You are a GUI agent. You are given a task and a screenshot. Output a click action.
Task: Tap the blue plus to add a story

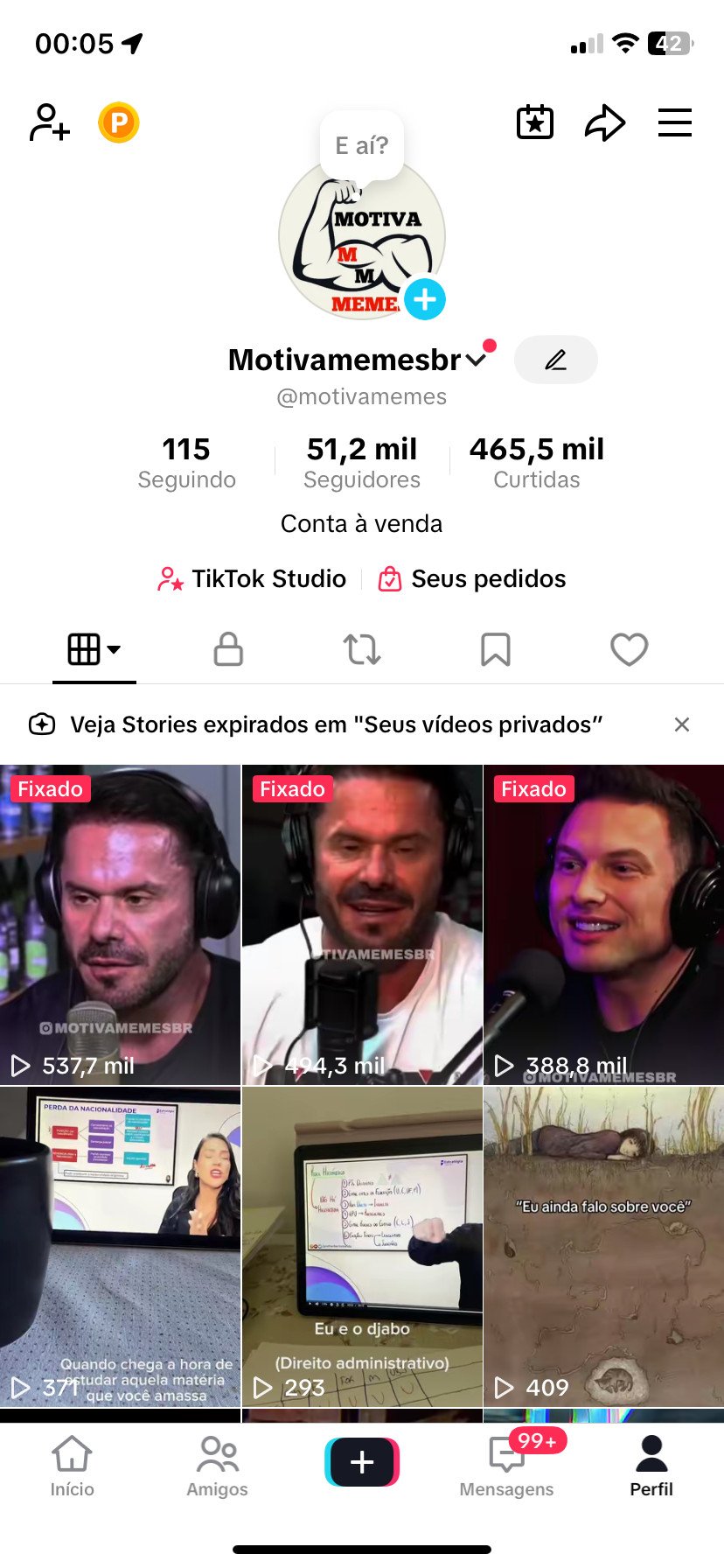[425, 298]
